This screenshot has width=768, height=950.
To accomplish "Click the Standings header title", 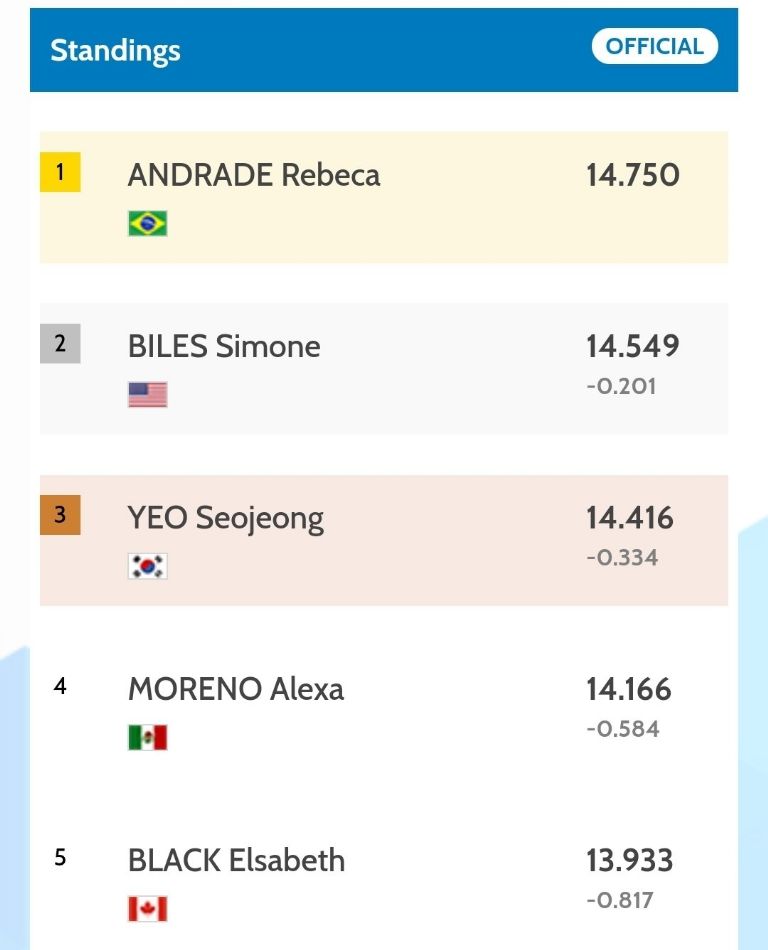I will tap(114, 50).
